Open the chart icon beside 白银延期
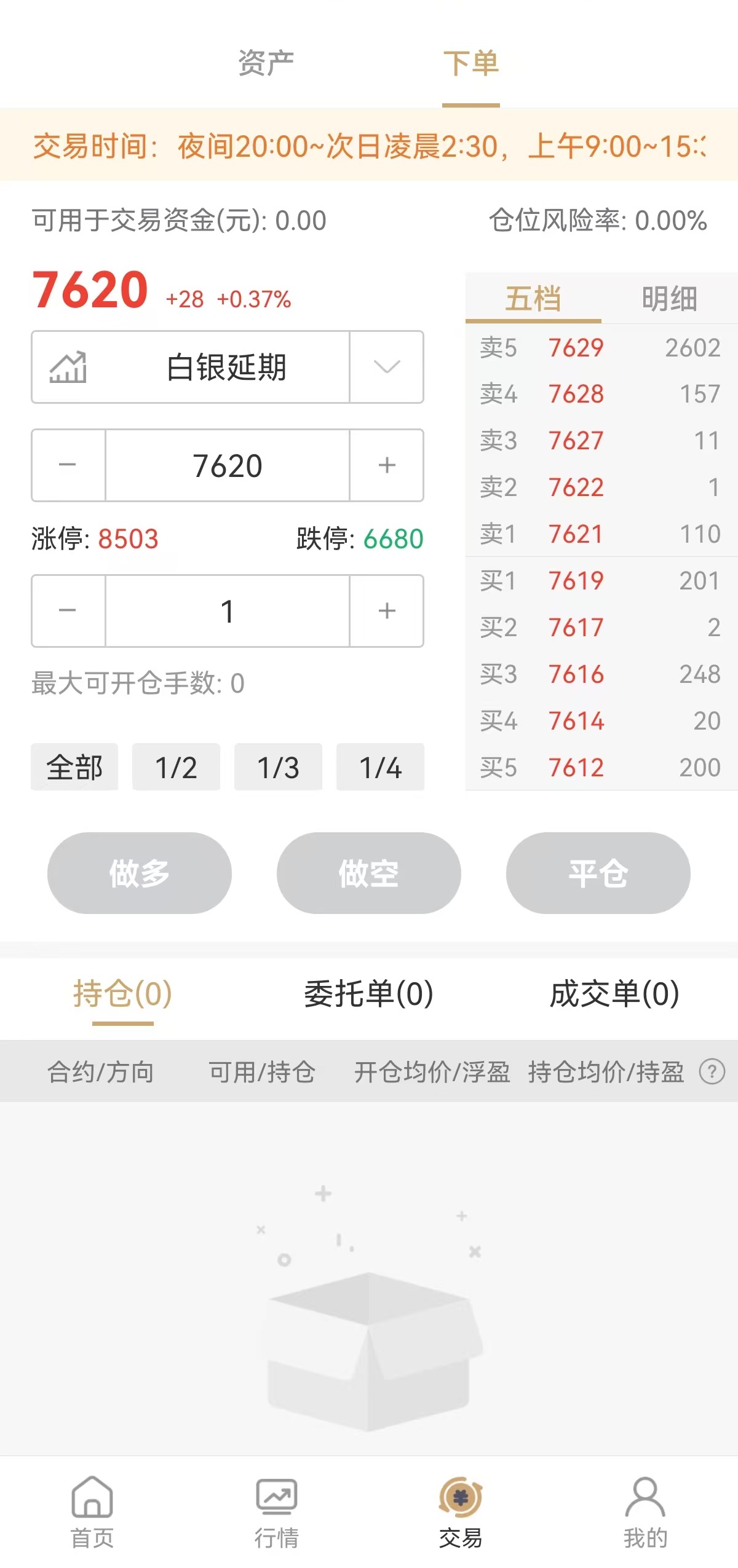This screenshot has height=1568, width=738. [x=69, y=368]
